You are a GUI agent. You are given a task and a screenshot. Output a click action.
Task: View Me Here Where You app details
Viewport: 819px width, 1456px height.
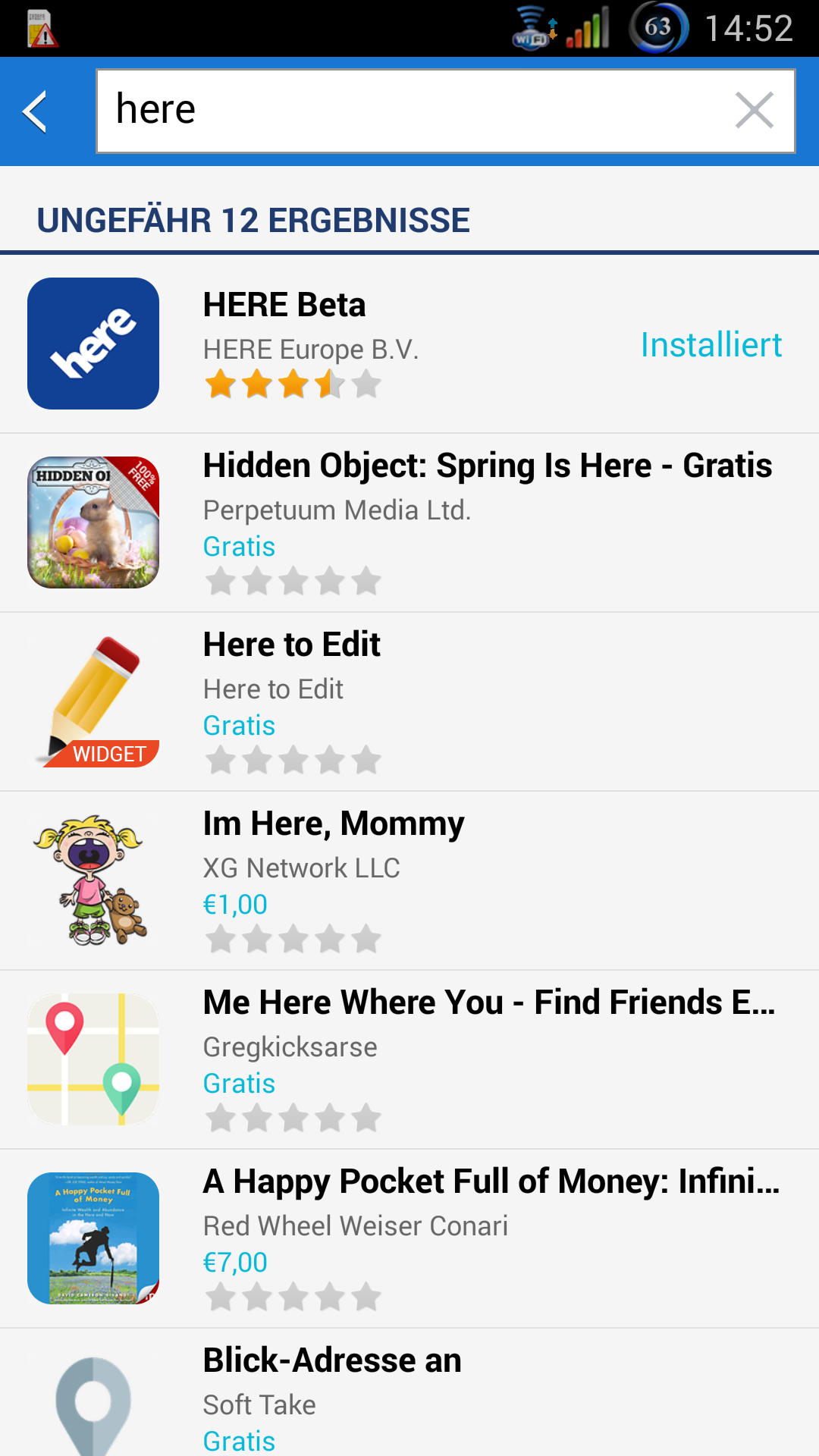409,1059
